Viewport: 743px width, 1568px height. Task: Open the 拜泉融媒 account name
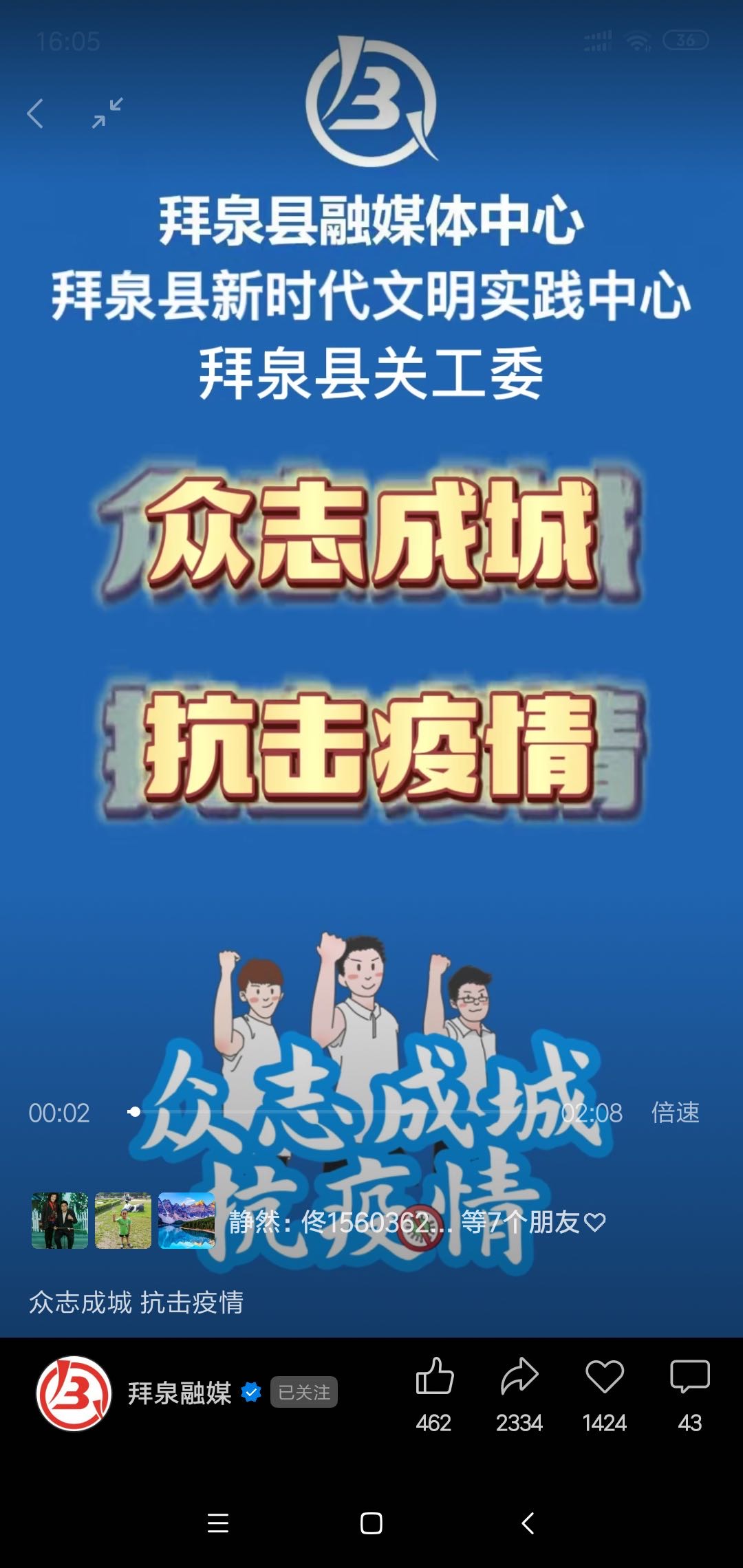pos(180,1393)
